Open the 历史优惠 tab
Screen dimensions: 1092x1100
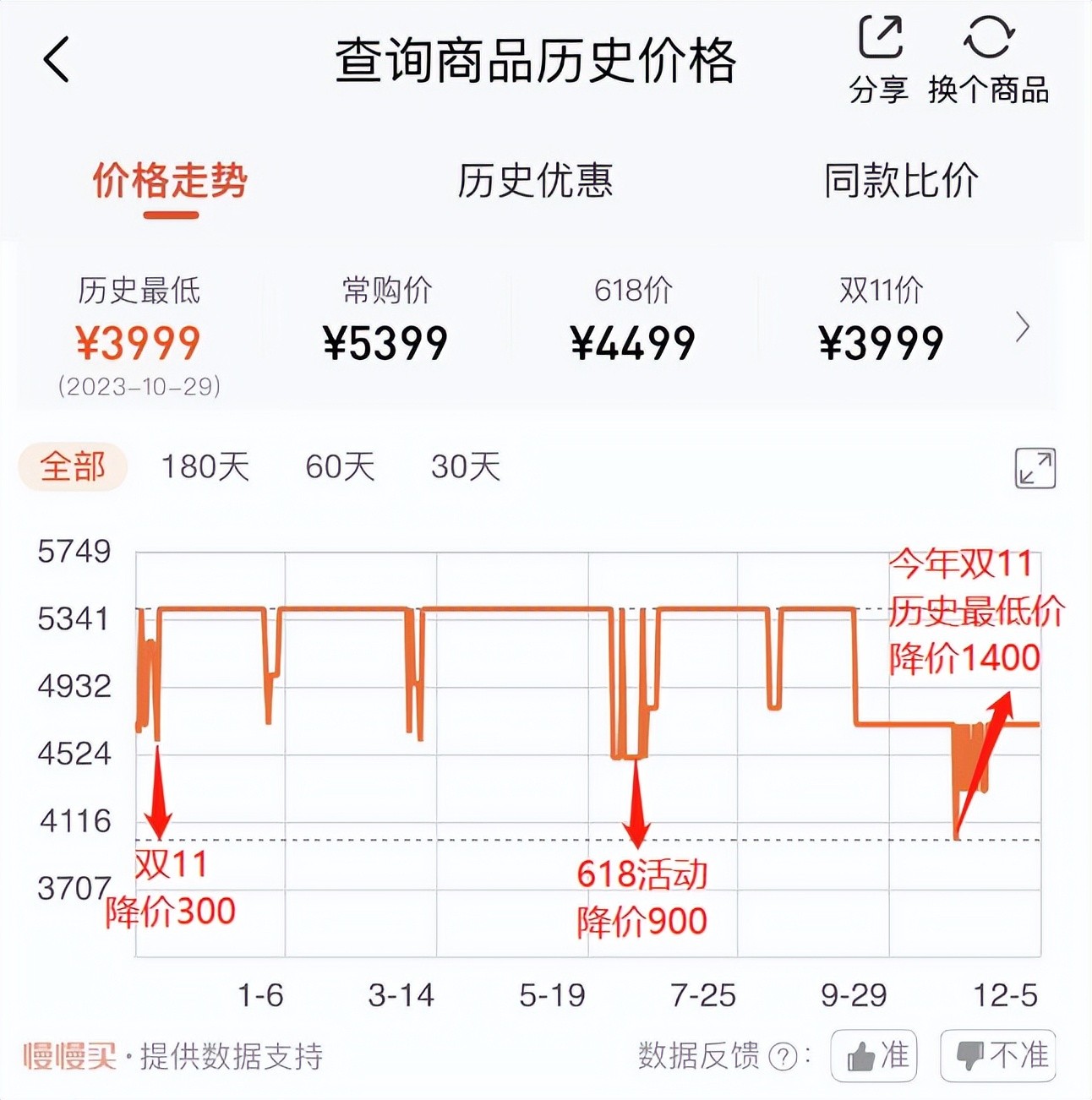click(x=535, y=181)
